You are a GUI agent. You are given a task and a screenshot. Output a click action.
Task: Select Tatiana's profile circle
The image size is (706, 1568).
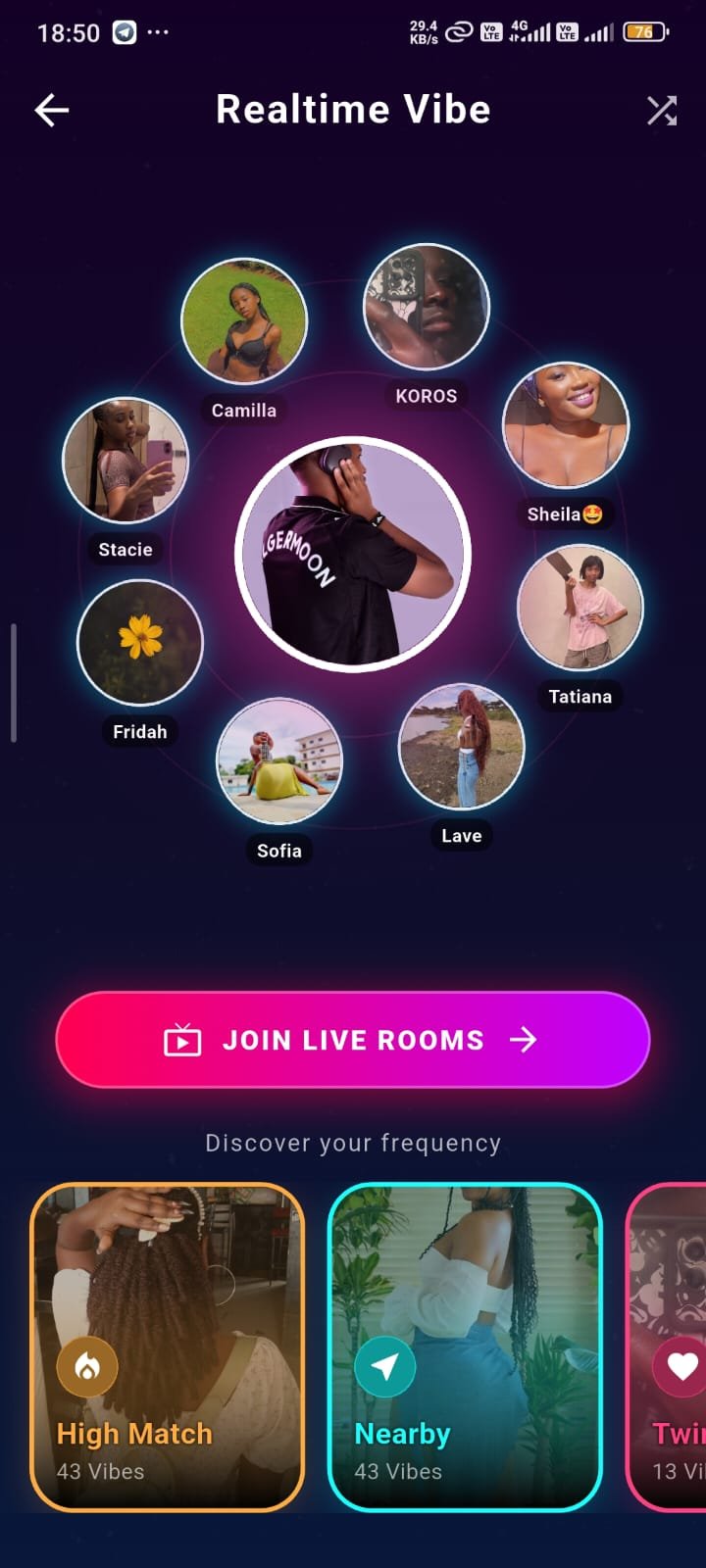580,608
